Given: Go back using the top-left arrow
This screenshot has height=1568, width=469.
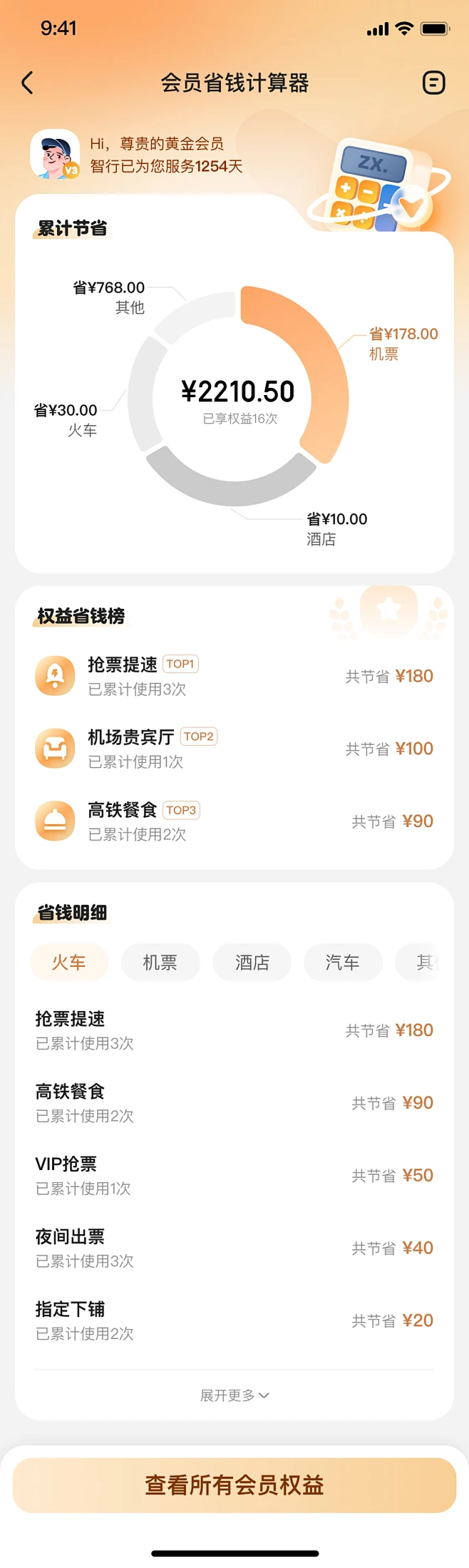Looking at the screenshot, I should click(28, 83).
